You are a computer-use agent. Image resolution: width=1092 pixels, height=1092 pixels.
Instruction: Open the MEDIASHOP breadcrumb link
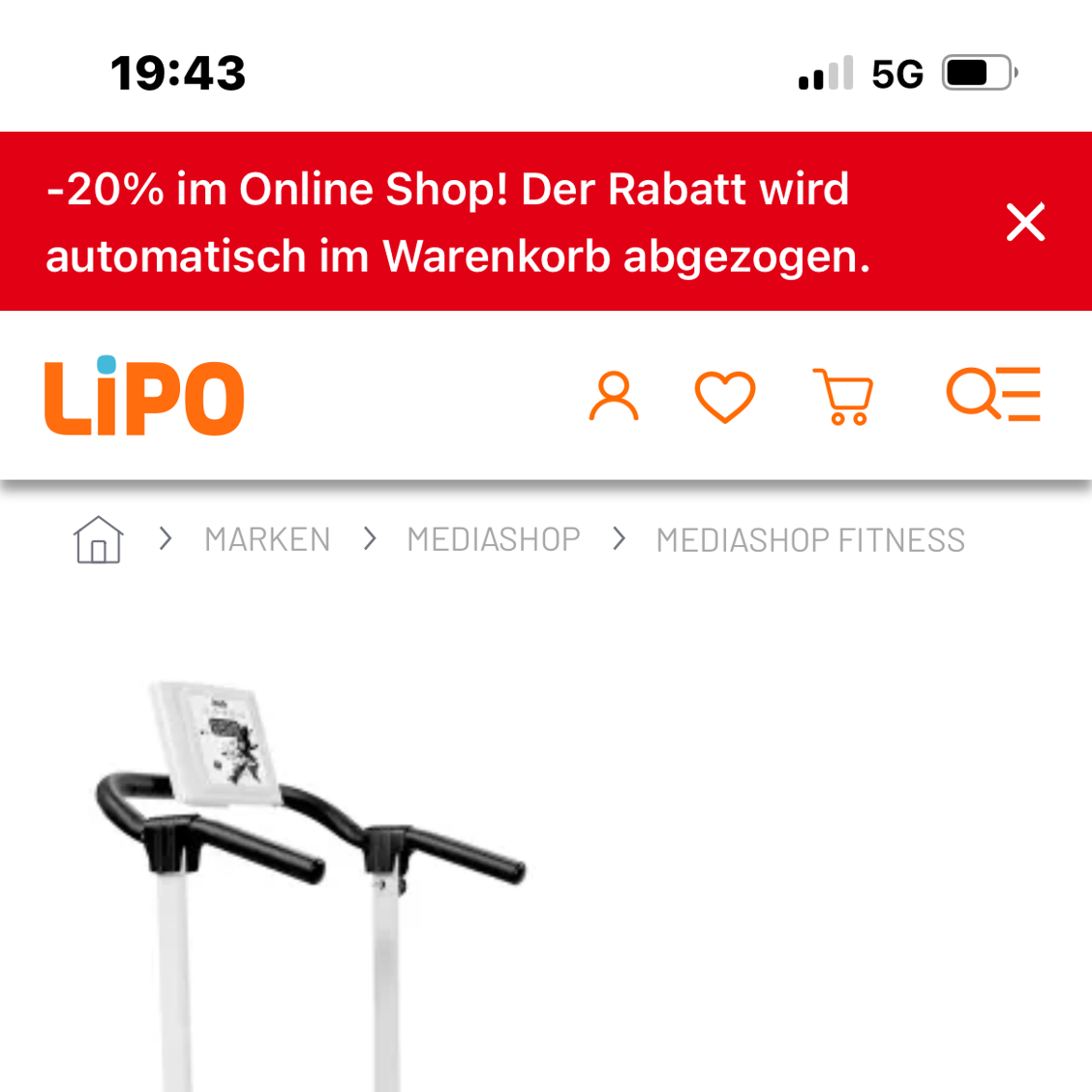(494, 539)
